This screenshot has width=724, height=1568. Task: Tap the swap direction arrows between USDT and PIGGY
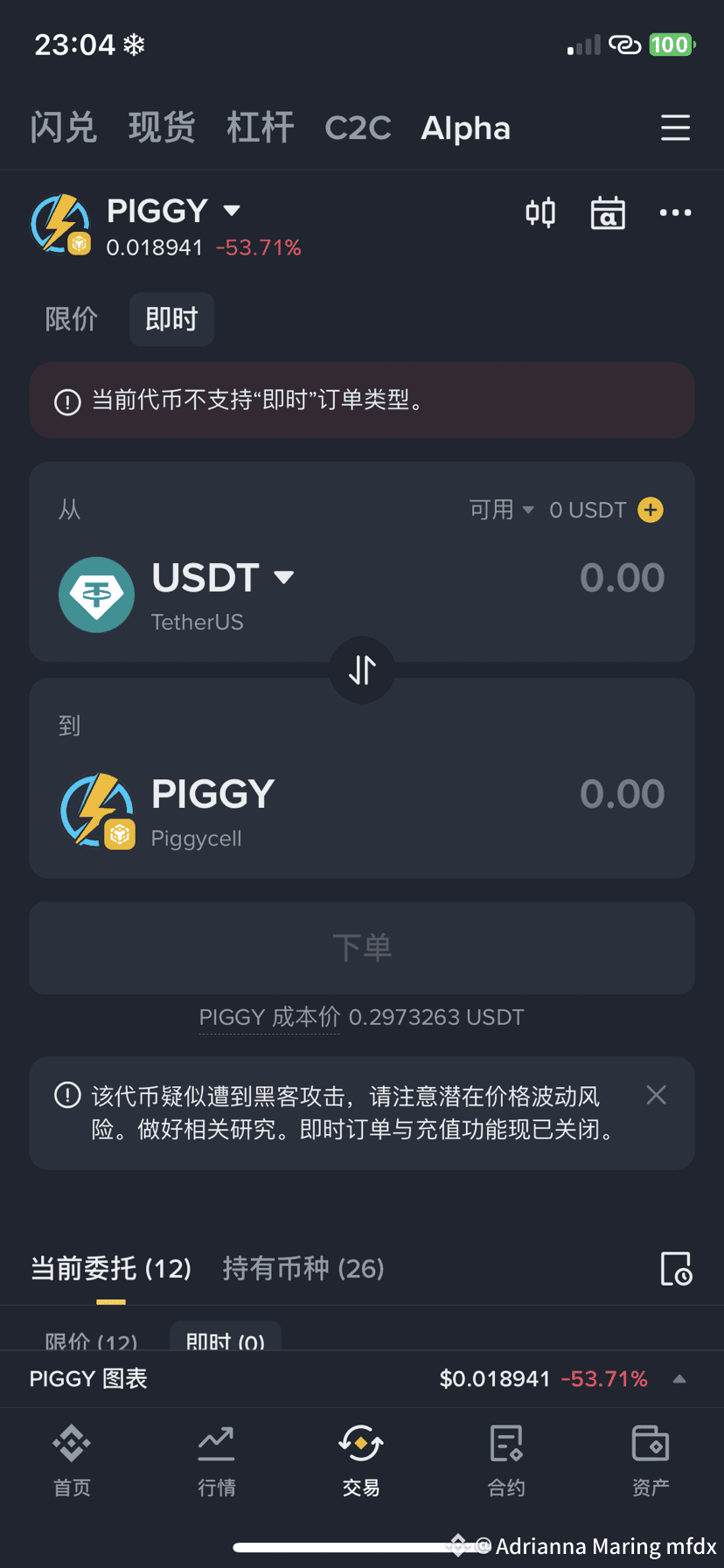362,670
